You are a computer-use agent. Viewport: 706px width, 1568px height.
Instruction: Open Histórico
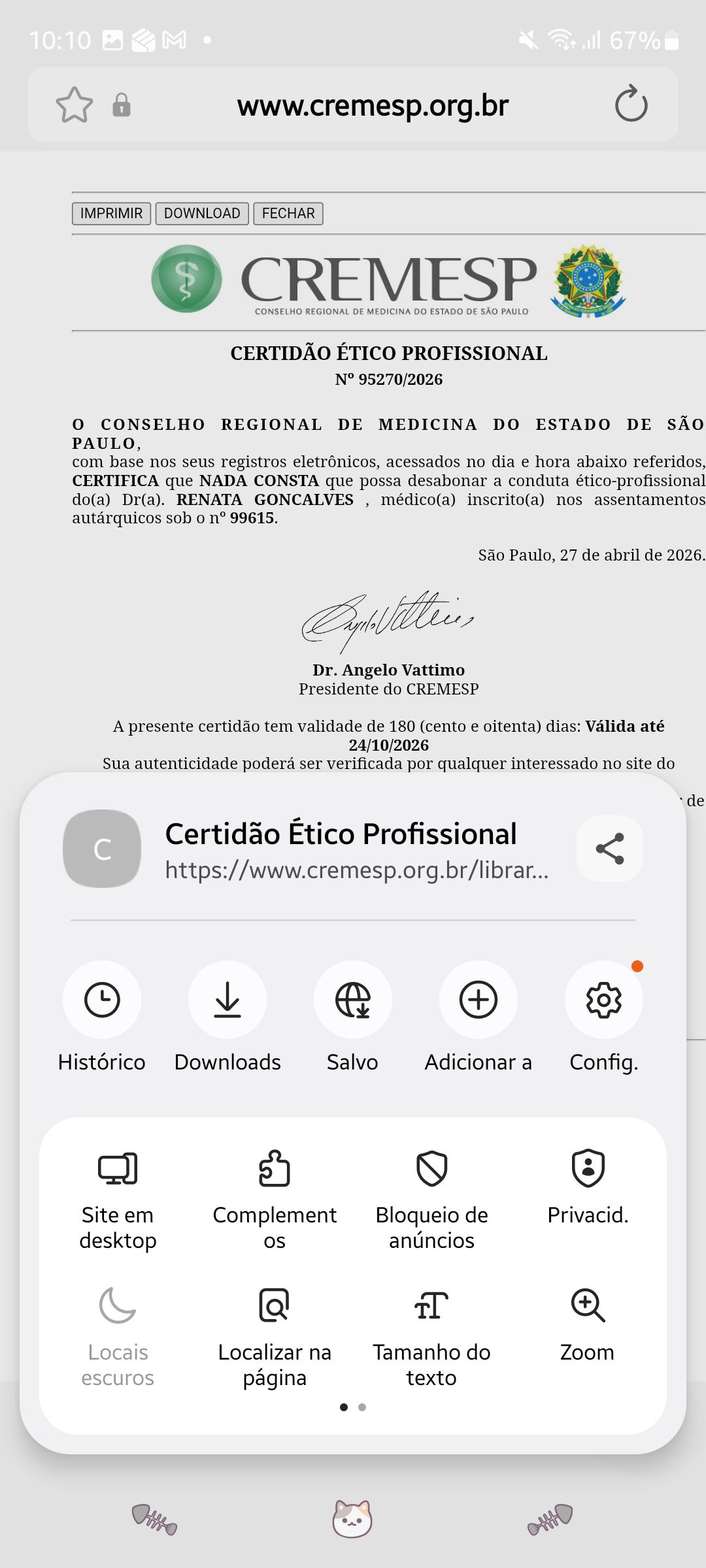pyautogui.click(x=102, y=1017)
